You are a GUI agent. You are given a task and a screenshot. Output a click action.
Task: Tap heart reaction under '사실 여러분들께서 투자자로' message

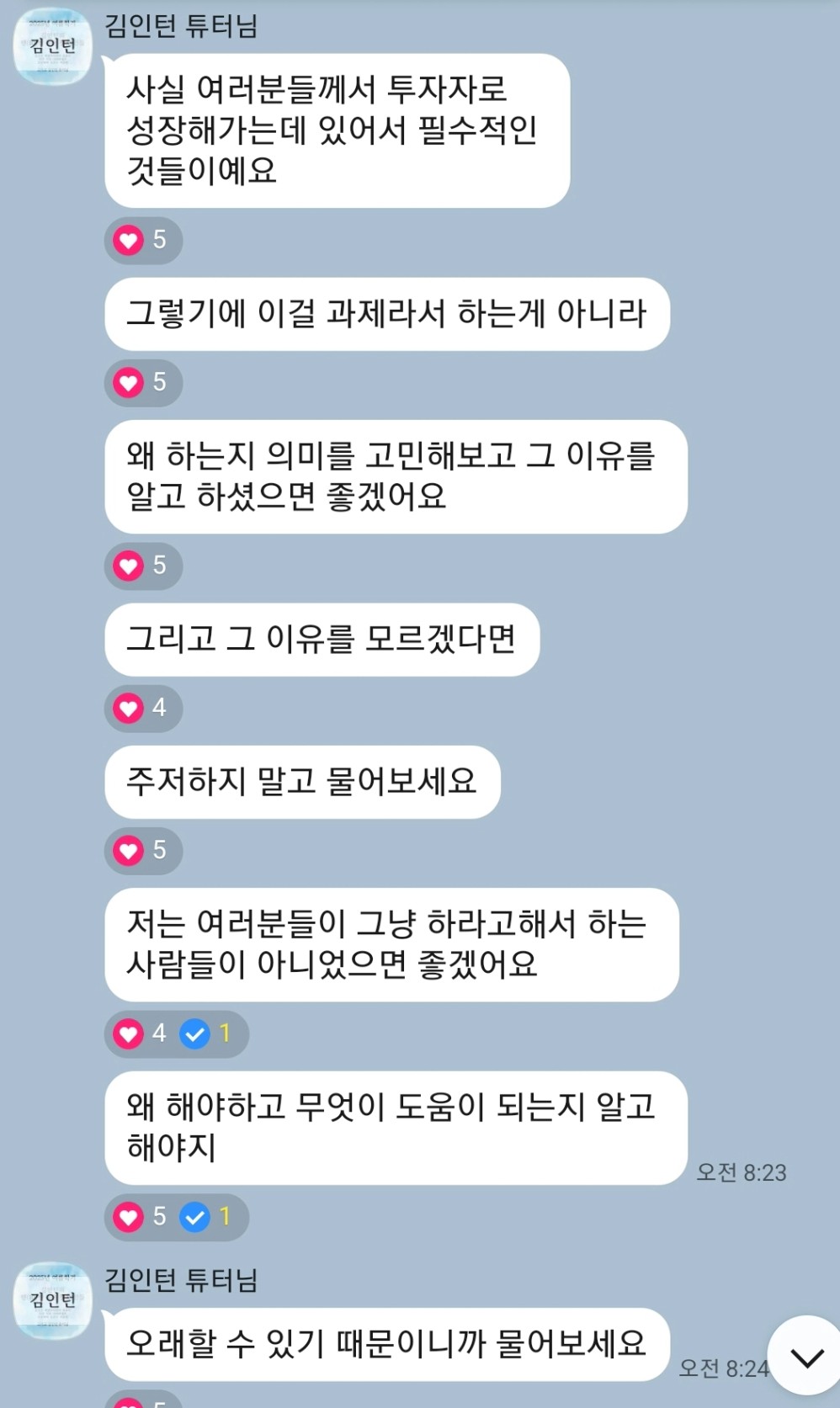tap(143, 241)
